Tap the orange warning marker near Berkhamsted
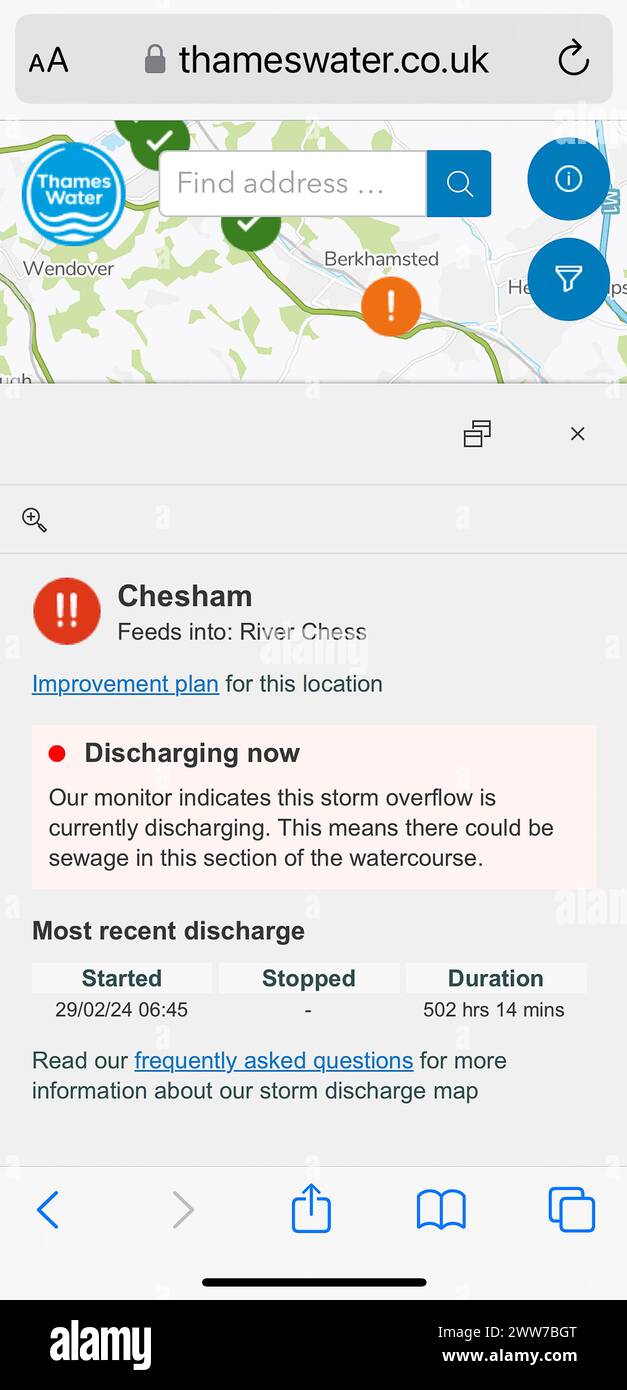Image resolution: width=627 pixels, height=1390 pixels. pyautogui.click(x=391, y=306)
